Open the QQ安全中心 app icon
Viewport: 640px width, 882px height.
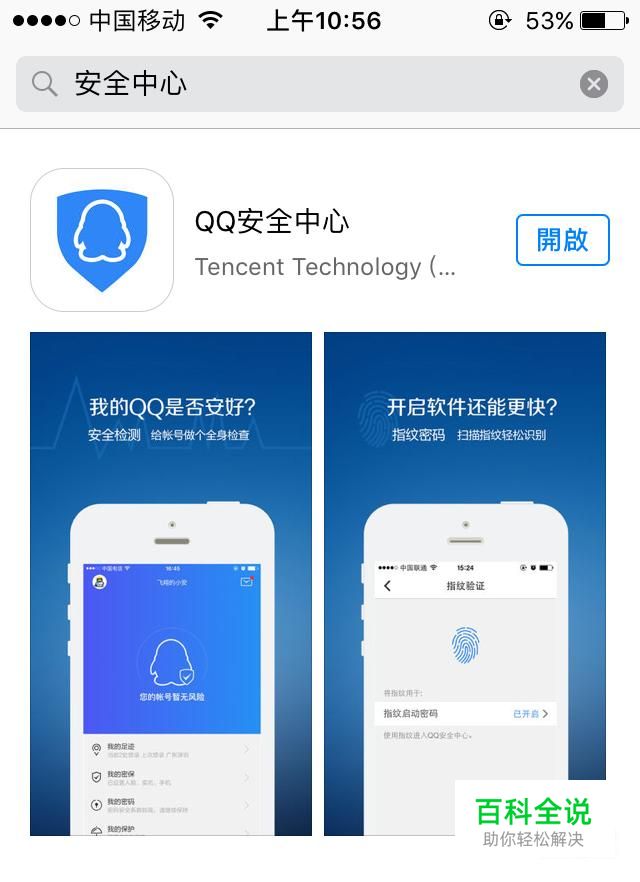pos(102,240)
